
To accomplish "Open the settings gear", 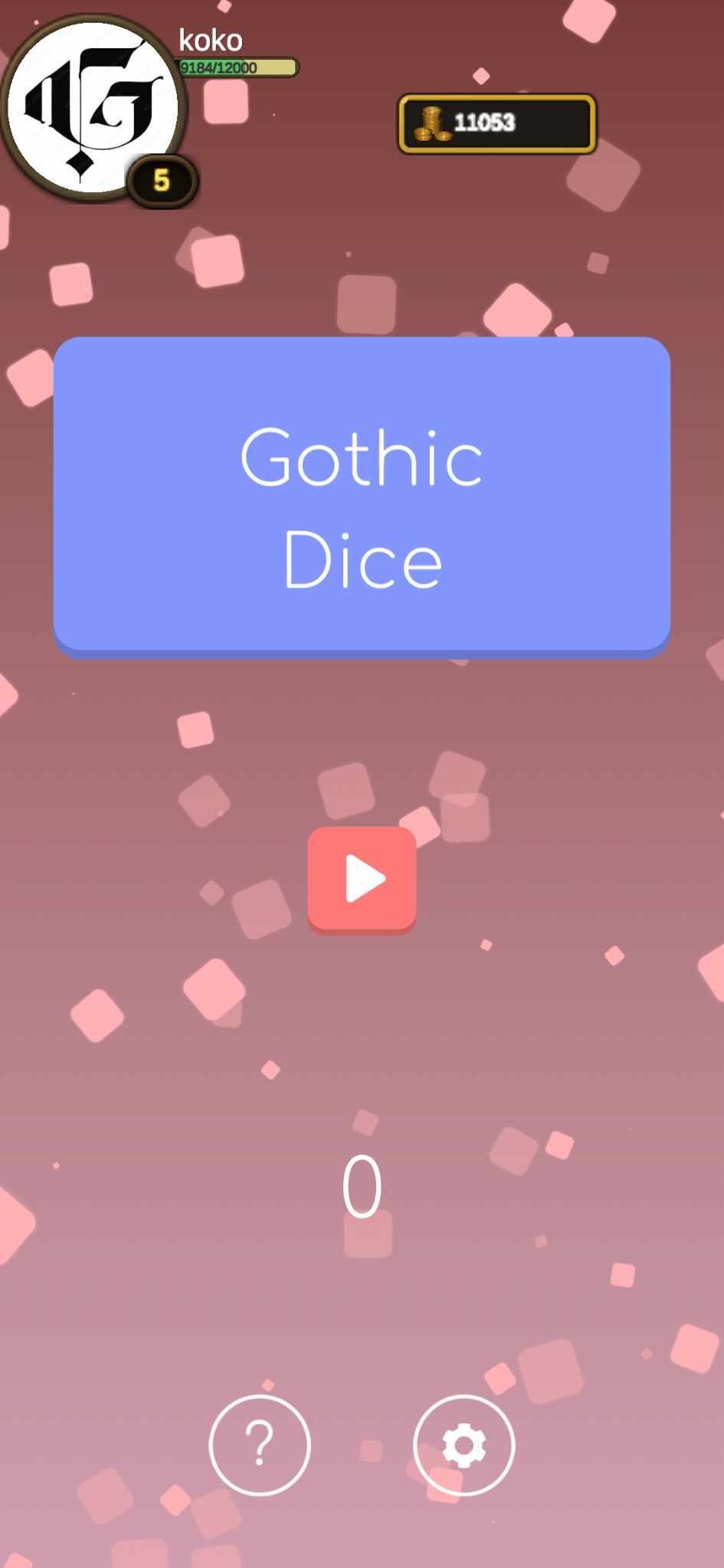I will click(x=464, y=1444).
